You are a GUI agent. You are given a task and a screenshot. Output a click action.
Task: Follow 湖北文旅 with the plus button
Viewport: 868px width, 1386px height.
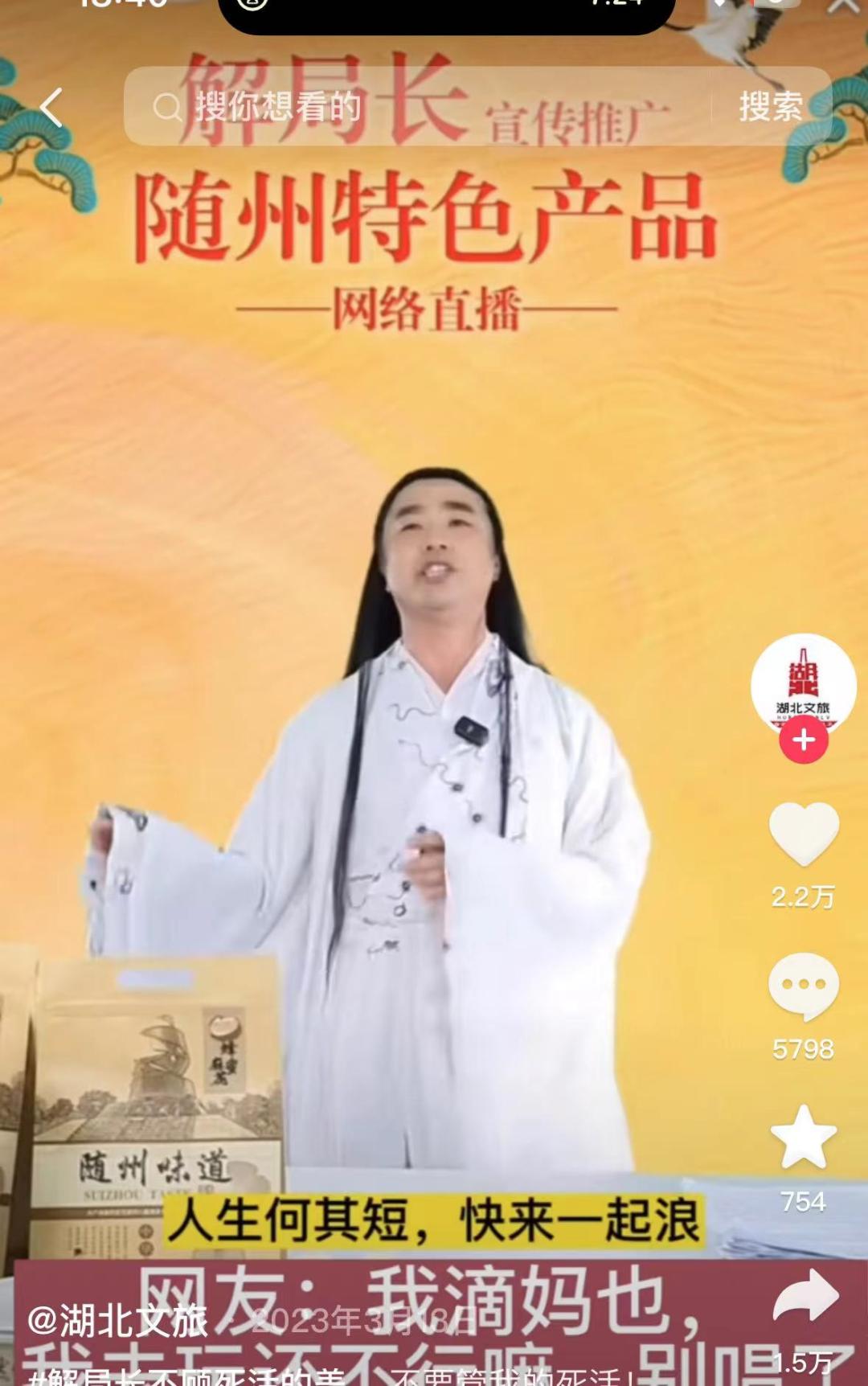click(803, 740)
